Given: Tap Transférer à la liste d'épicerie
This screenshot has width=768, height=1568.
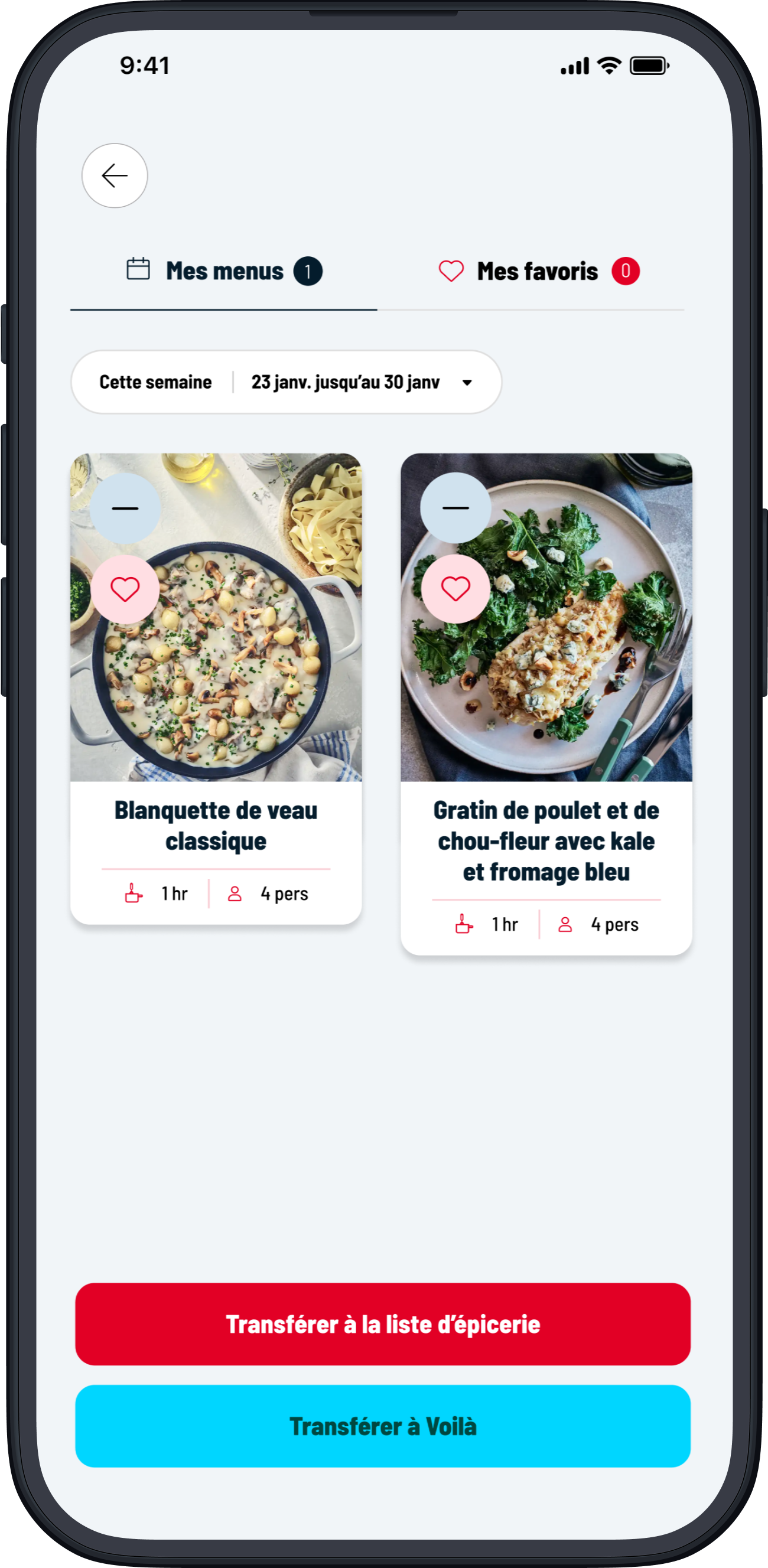Looking at the screenshot, I should pyautogui.click(x=382, y=1325).
